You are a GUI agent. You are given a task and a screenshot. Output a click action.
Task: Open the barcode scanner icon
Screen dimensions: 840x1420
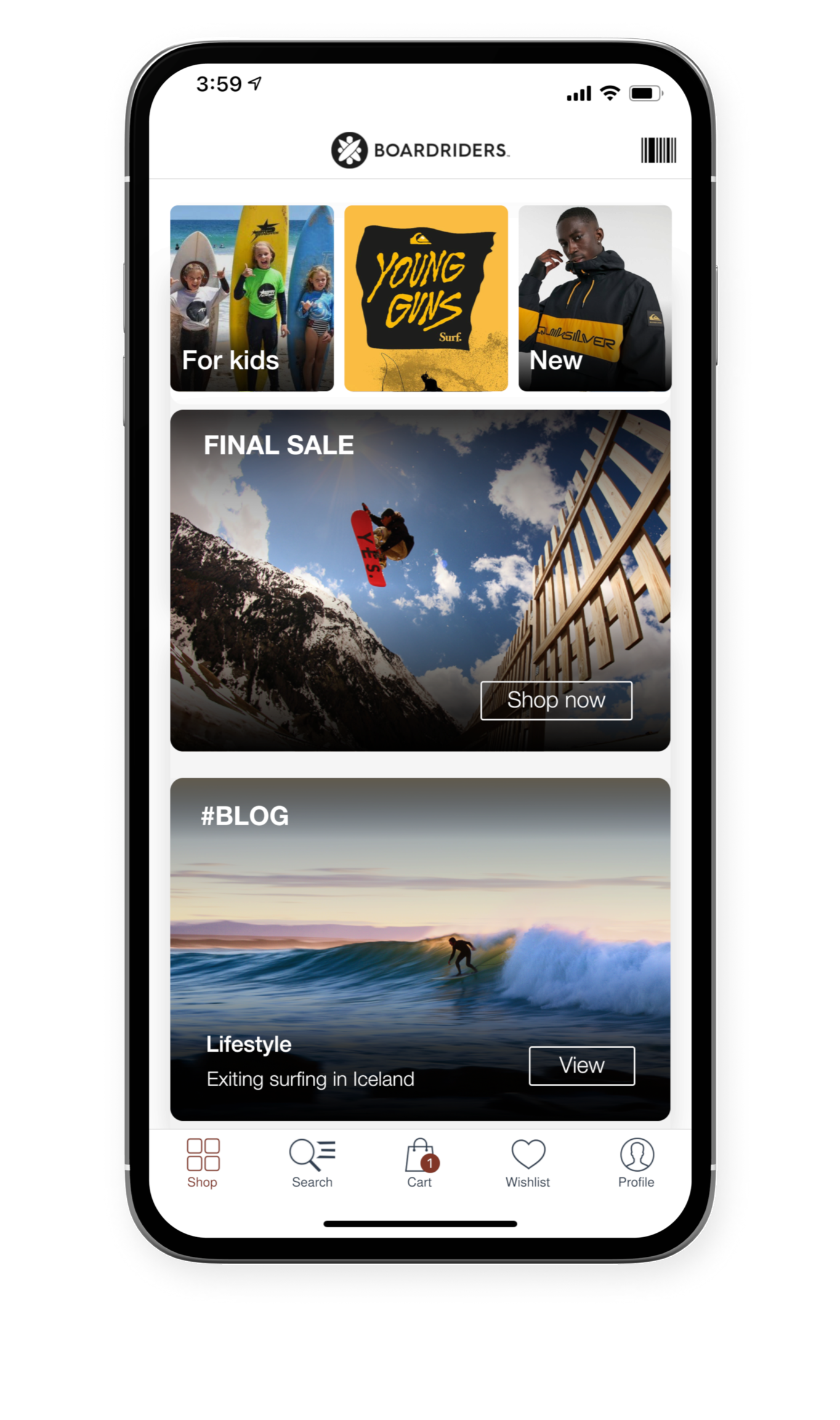658,150
